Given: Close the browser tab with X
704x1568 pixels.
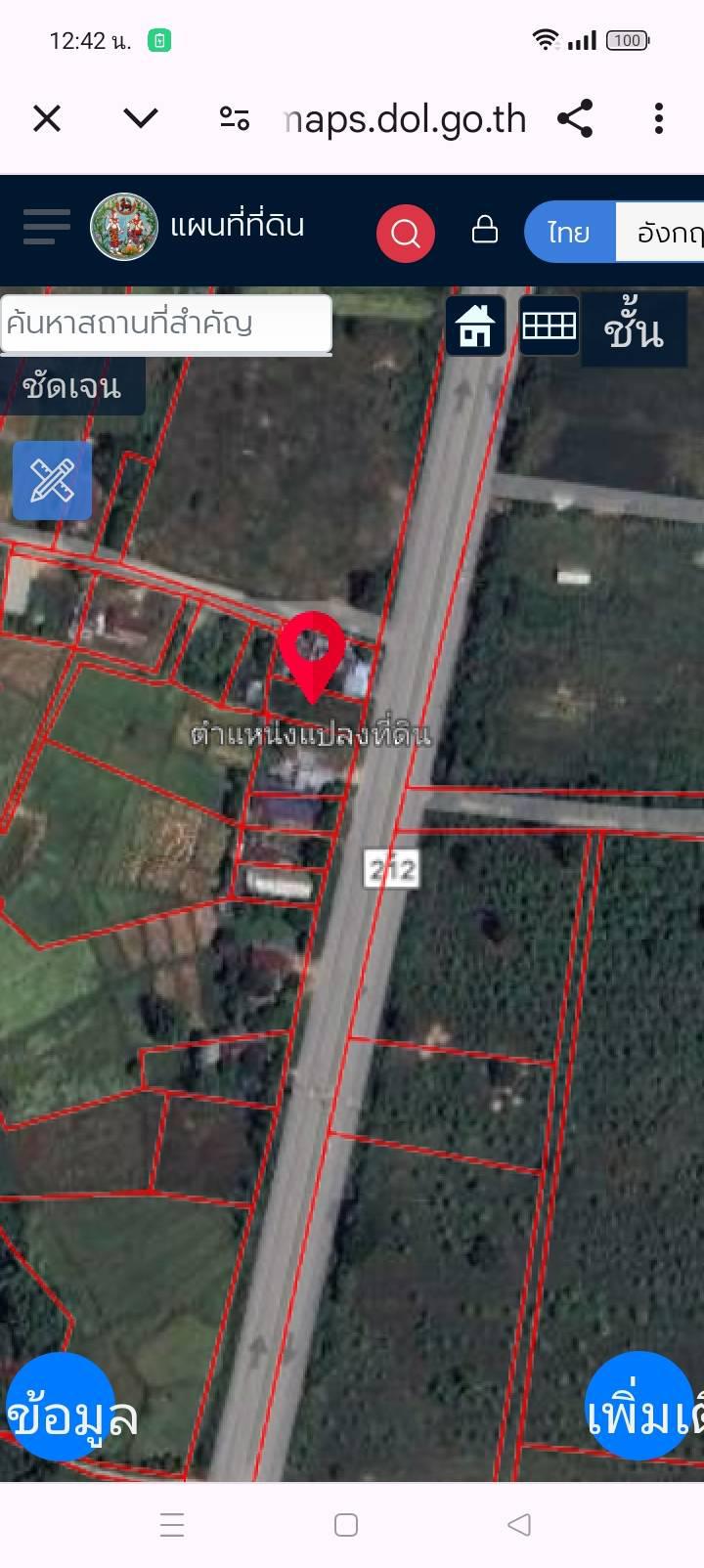Looking at the screenshot, I should pyautogui.click(x=47, y=119).
